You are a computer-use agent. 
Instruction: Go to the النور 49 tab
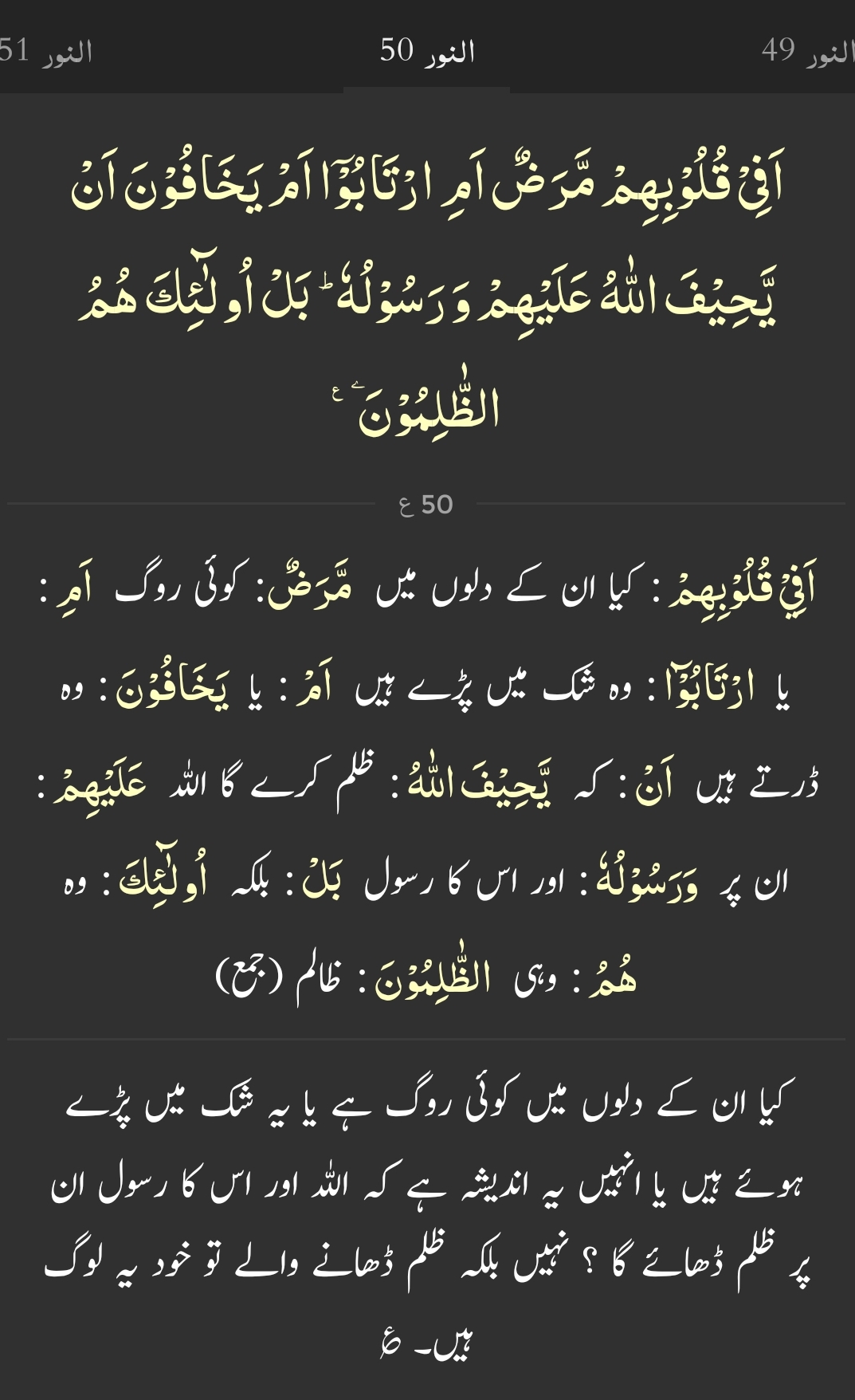click(806, 52)
